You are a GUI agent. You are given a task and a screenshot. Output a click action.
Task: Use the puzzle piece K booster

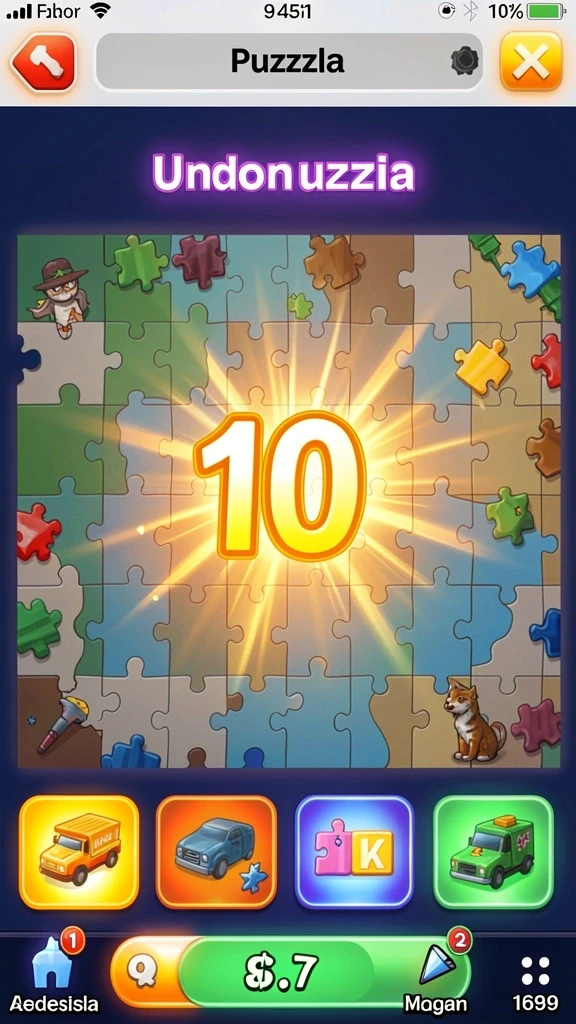pos(355,852)
